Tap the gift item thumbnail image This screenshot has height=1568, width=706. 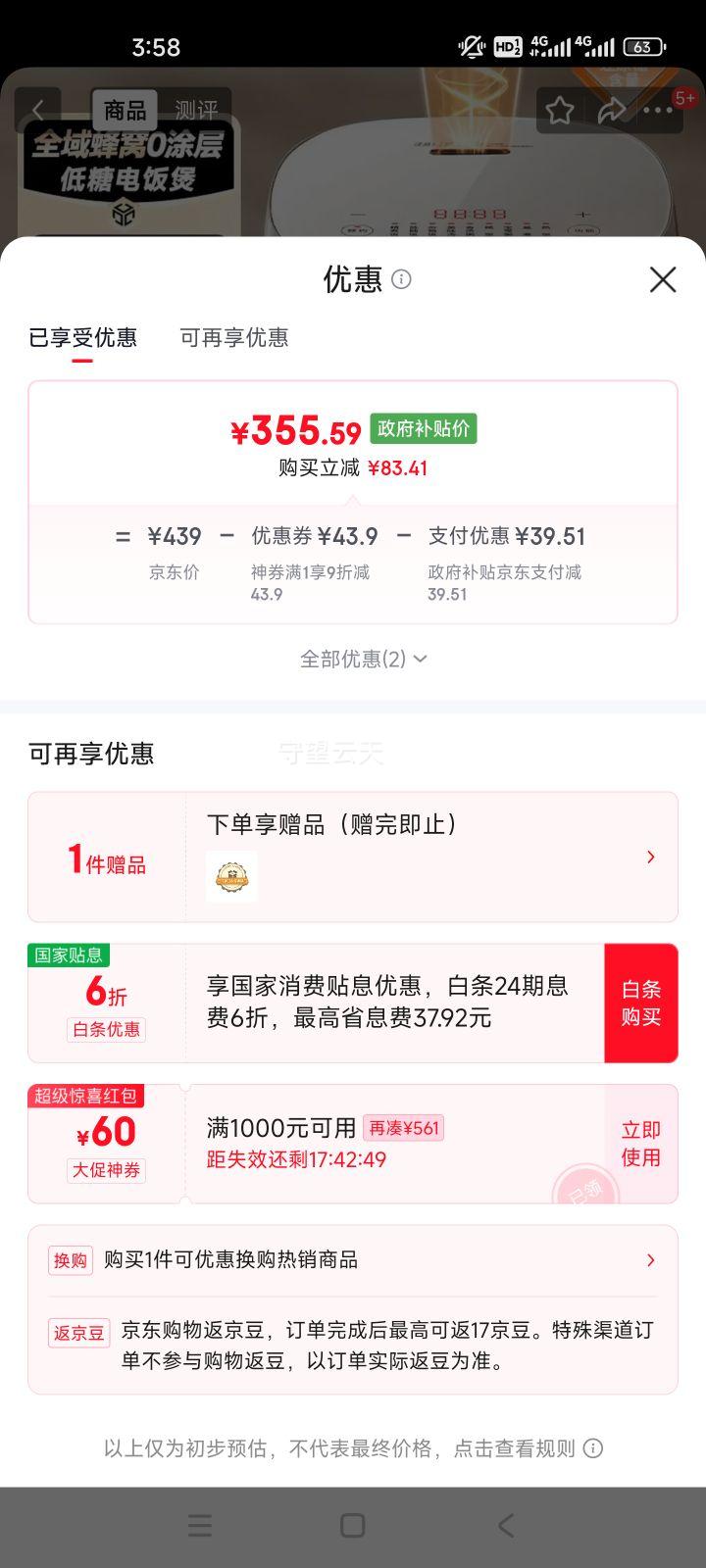coord(230,875)
